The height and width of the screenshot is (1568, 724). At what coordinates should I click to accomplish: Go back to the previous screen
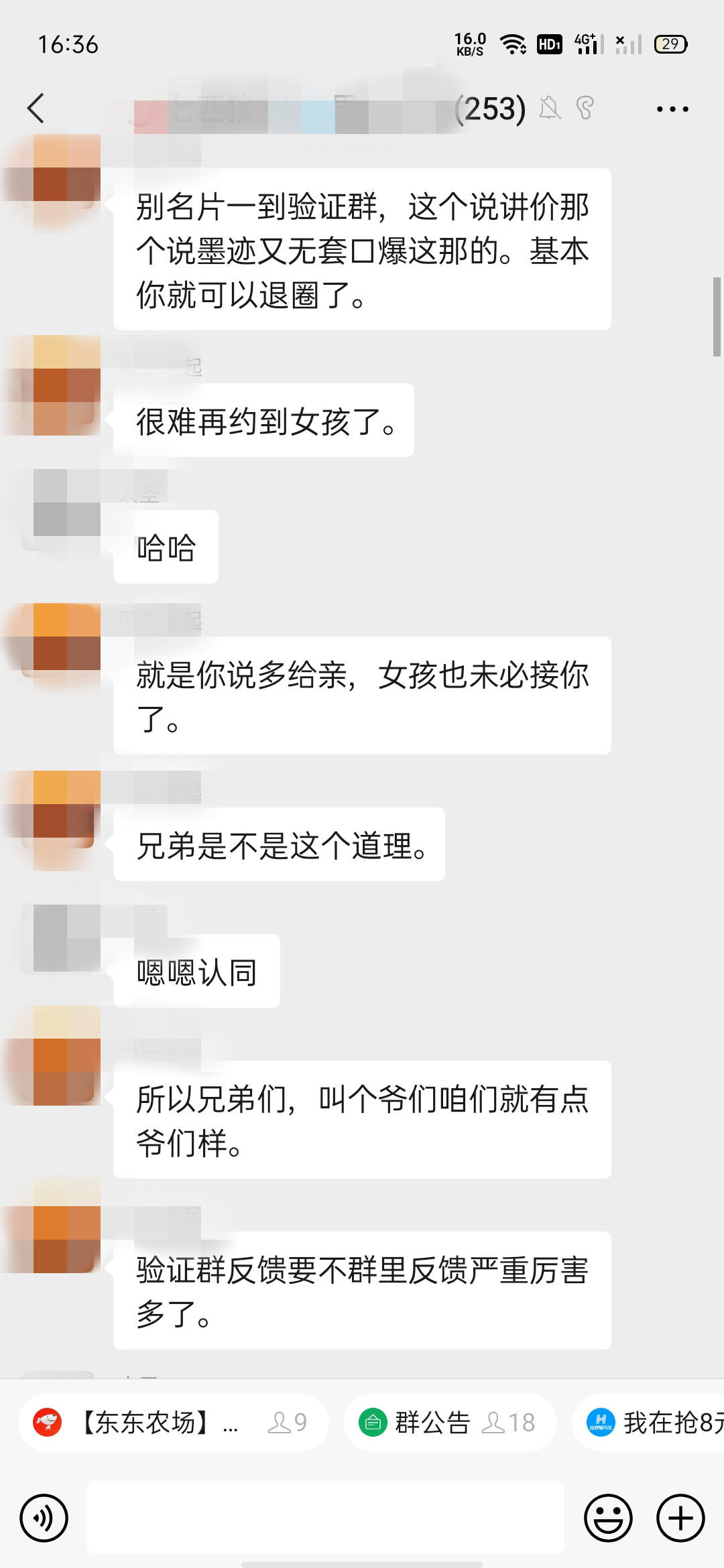tap(36, 109)
